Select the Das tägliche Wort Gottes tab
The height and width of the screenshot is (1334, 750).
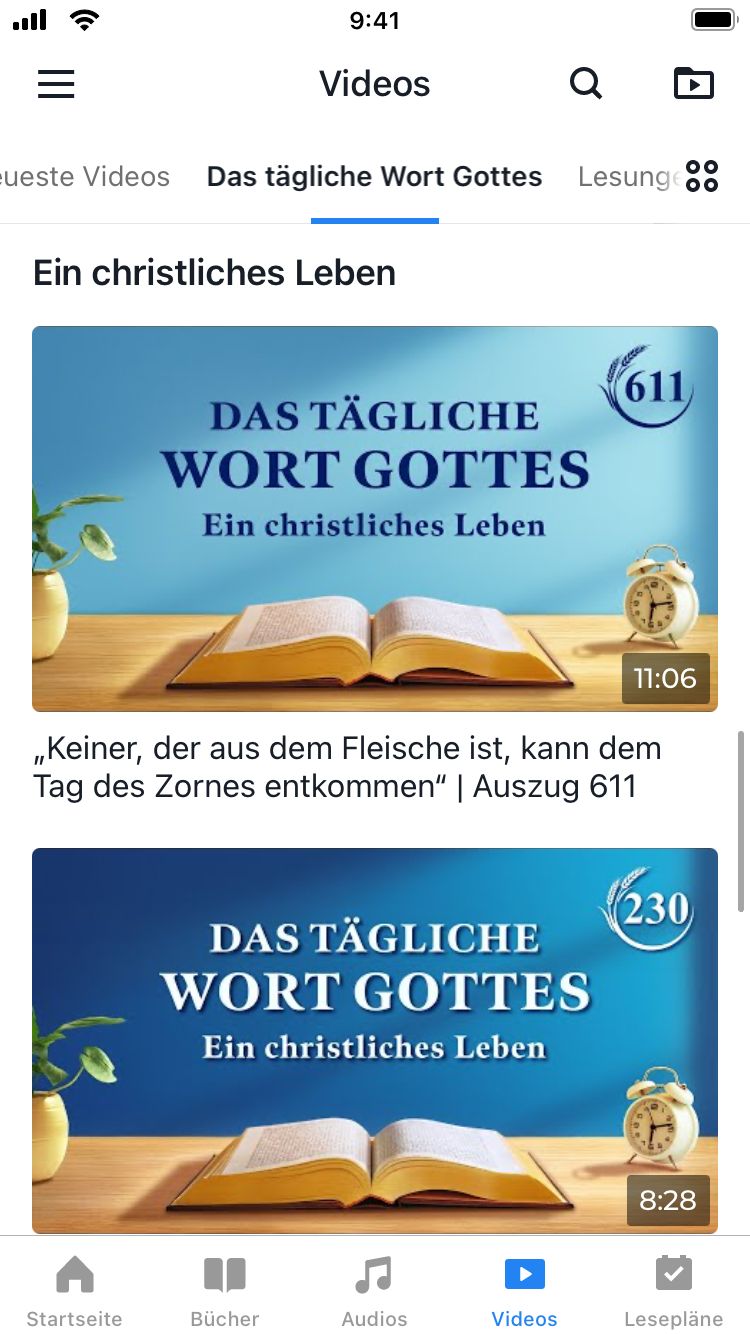[x=374, y=177]
